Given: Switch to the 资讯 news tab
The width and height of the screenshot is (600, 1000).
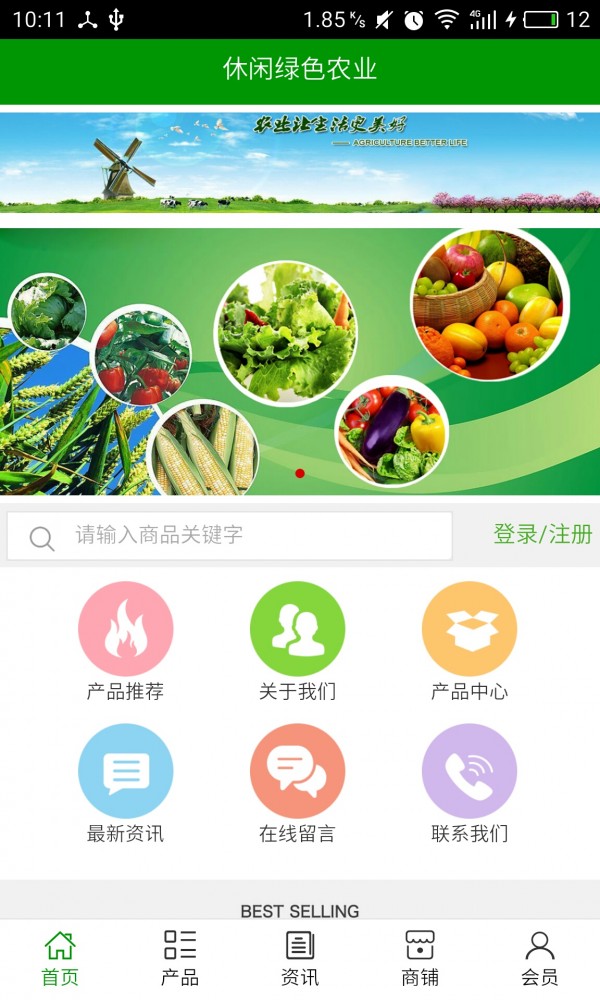Looking at the screenshot, I should (x=300, y=958).
